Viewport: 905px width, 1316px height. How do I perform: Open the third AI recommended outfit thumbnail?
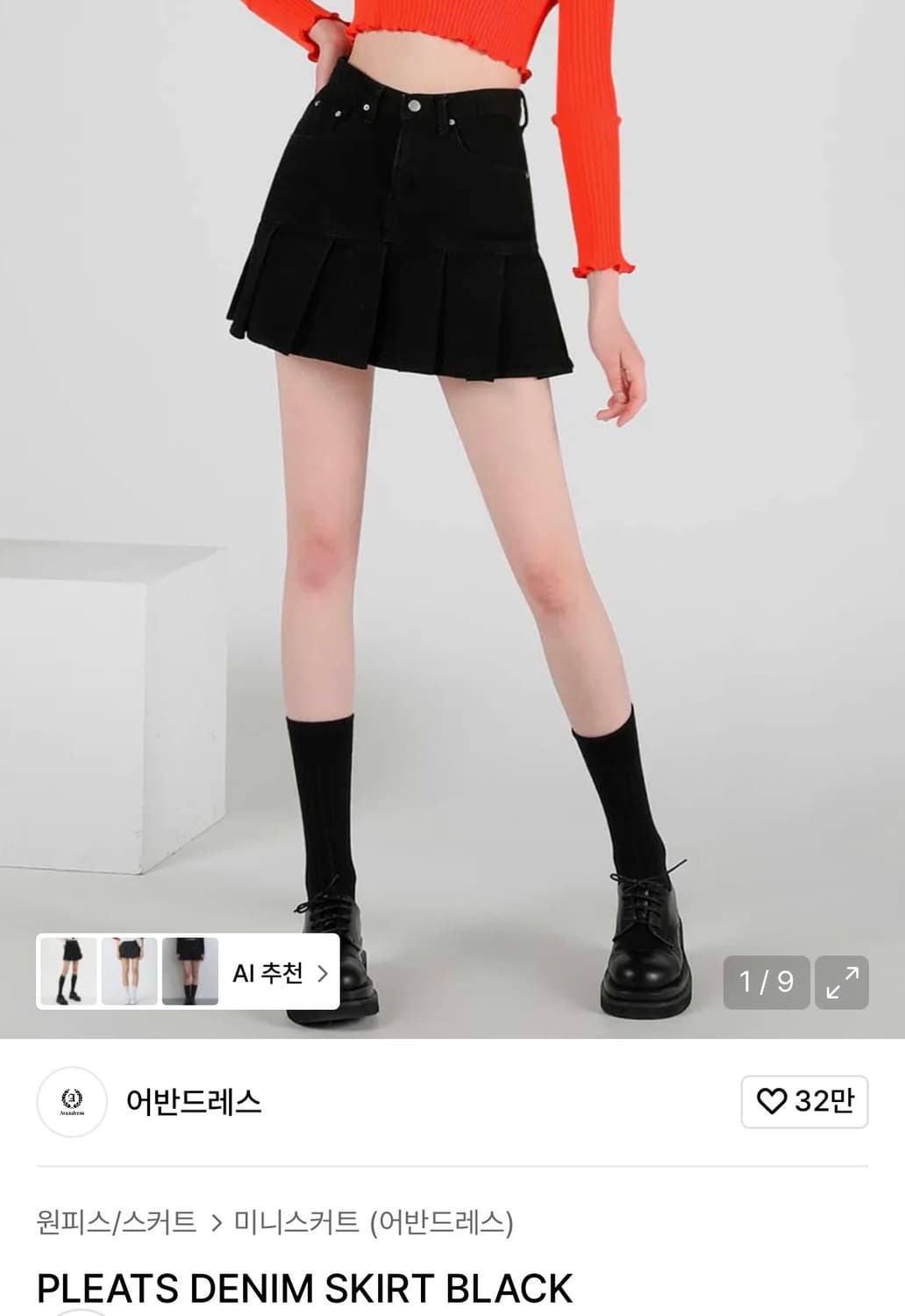pyautogui.click(x=189, y=974)
